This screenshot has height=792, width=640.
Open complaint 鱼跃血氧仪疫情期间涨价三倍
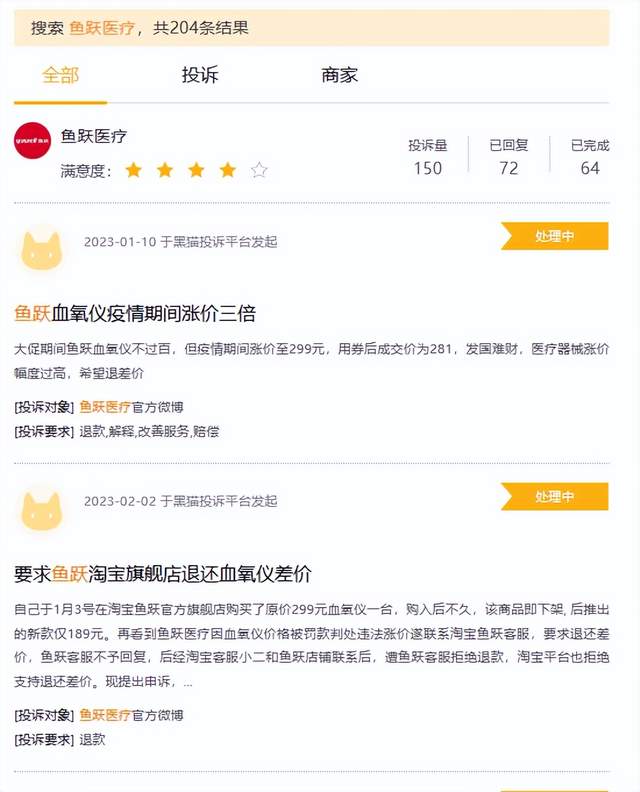(x=135, y=313)
